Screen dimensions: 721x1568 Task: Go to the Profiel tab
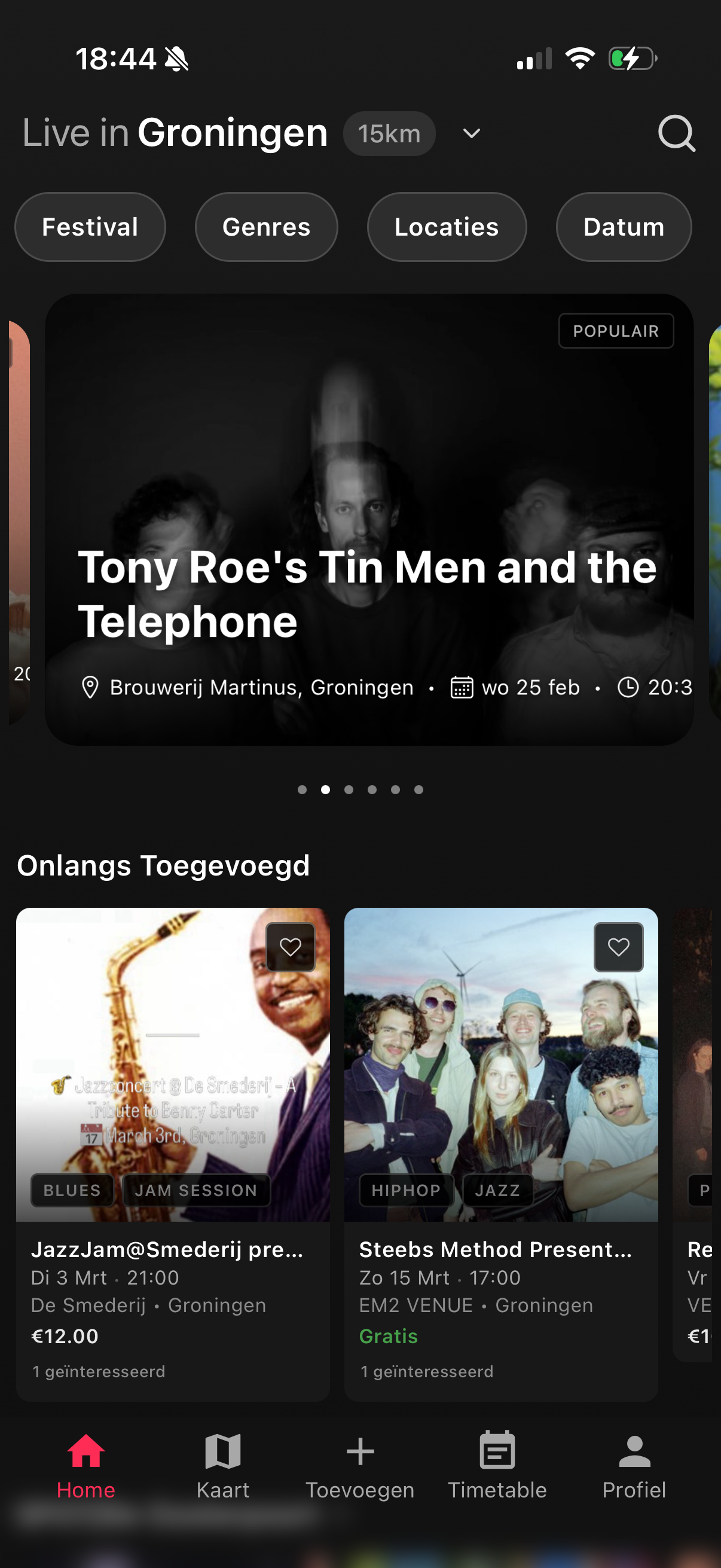[x=634, y=1465]
